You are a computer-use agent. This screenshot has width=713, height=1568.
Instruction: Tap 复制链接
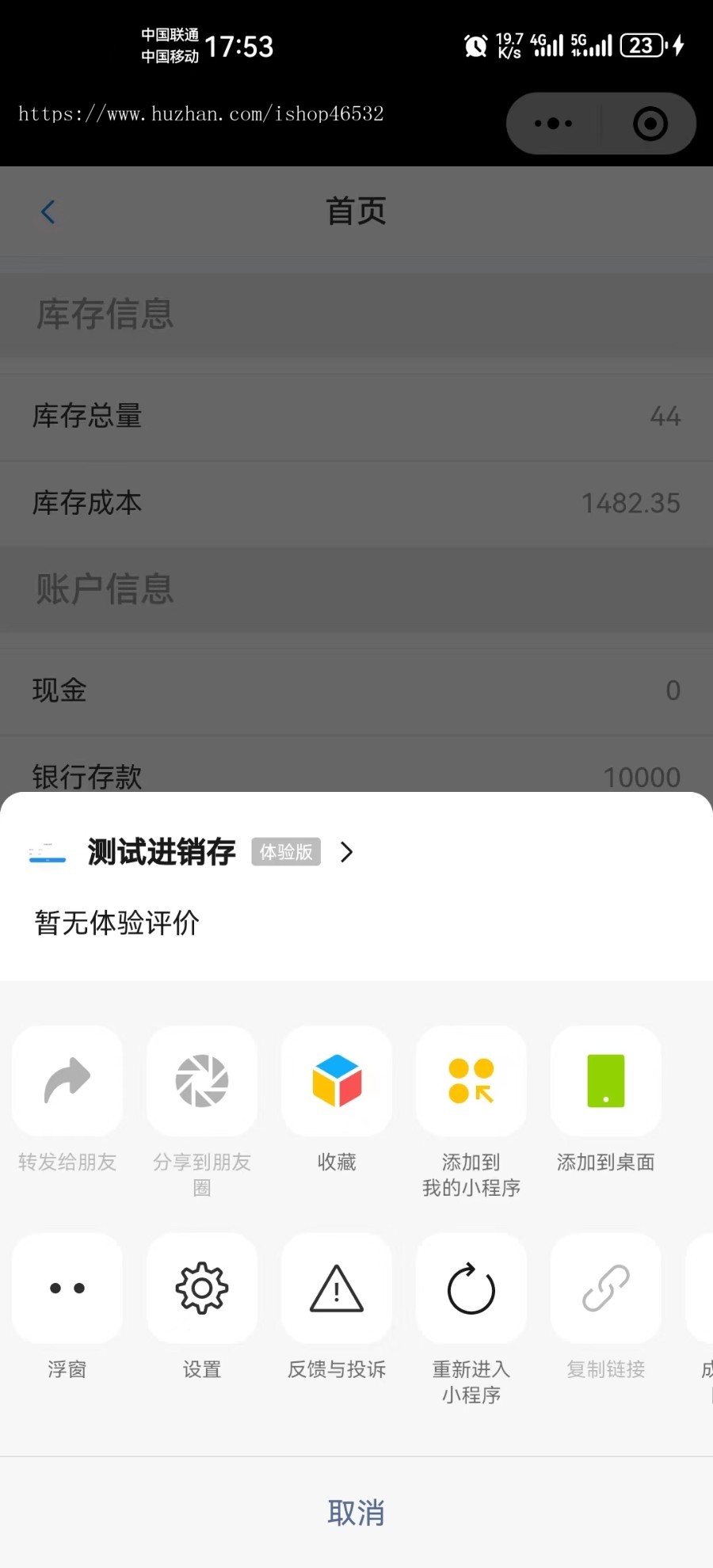click(x=606, y=1288)
